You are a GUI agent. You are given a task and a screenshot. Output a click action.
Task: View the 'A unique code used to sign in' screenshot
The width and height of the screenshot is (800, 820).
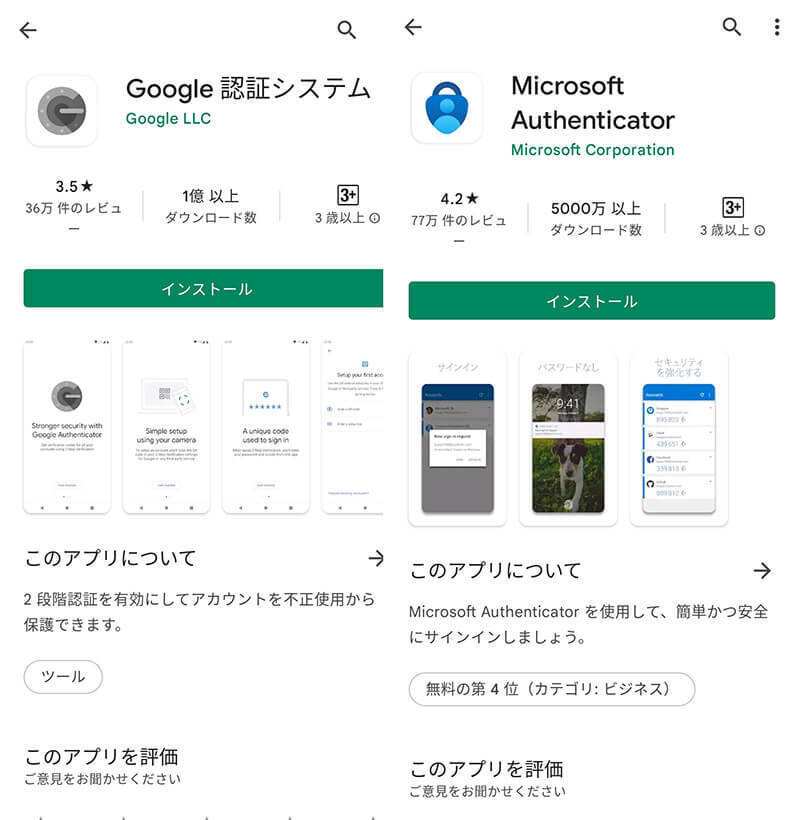pos(266,427)
